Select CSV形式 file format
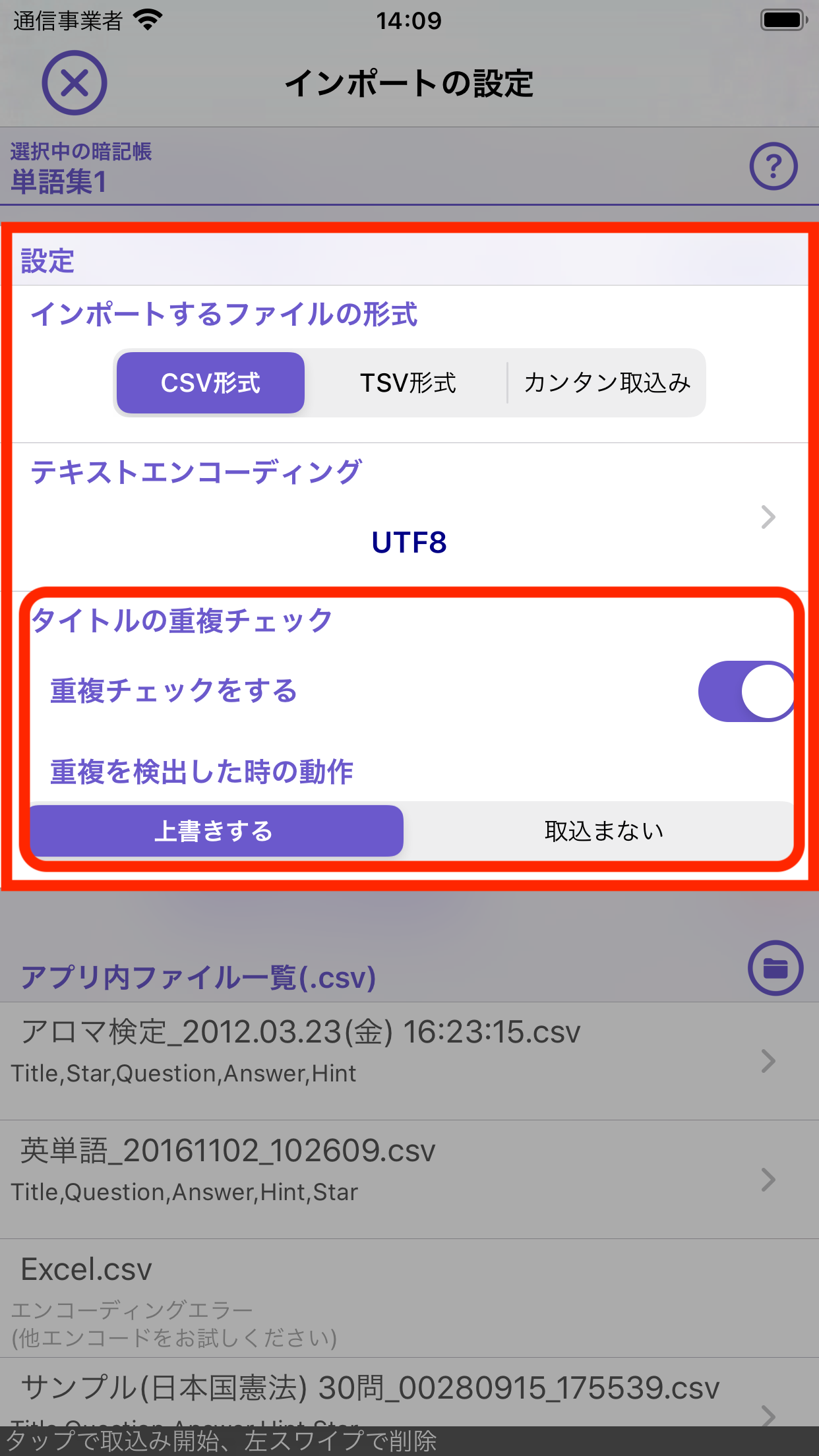The image size is (819, 1456). [x=210, y=383]
